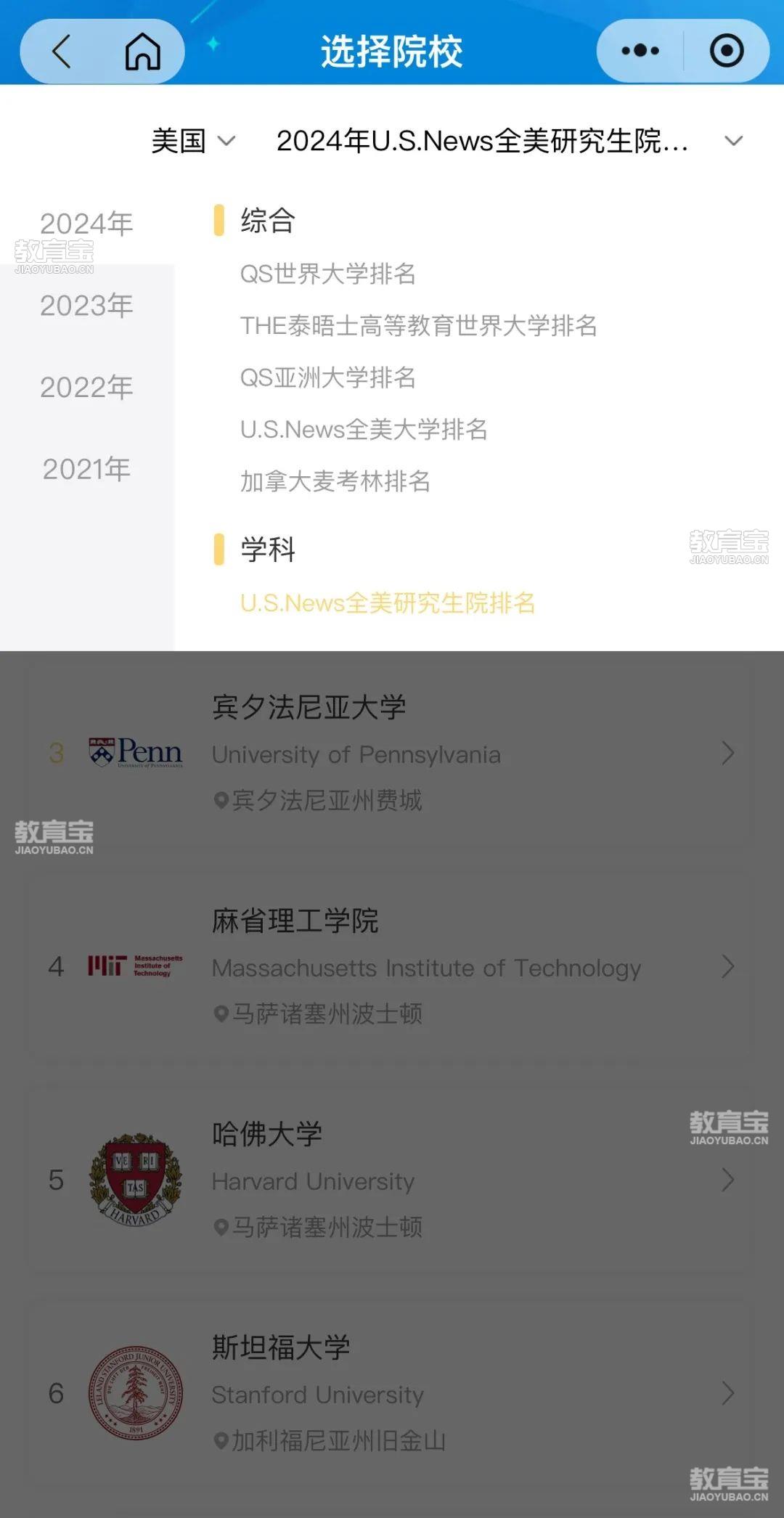Close the mini program via circle icon
The image size is (784, 1518).
[x=727, y=51]
